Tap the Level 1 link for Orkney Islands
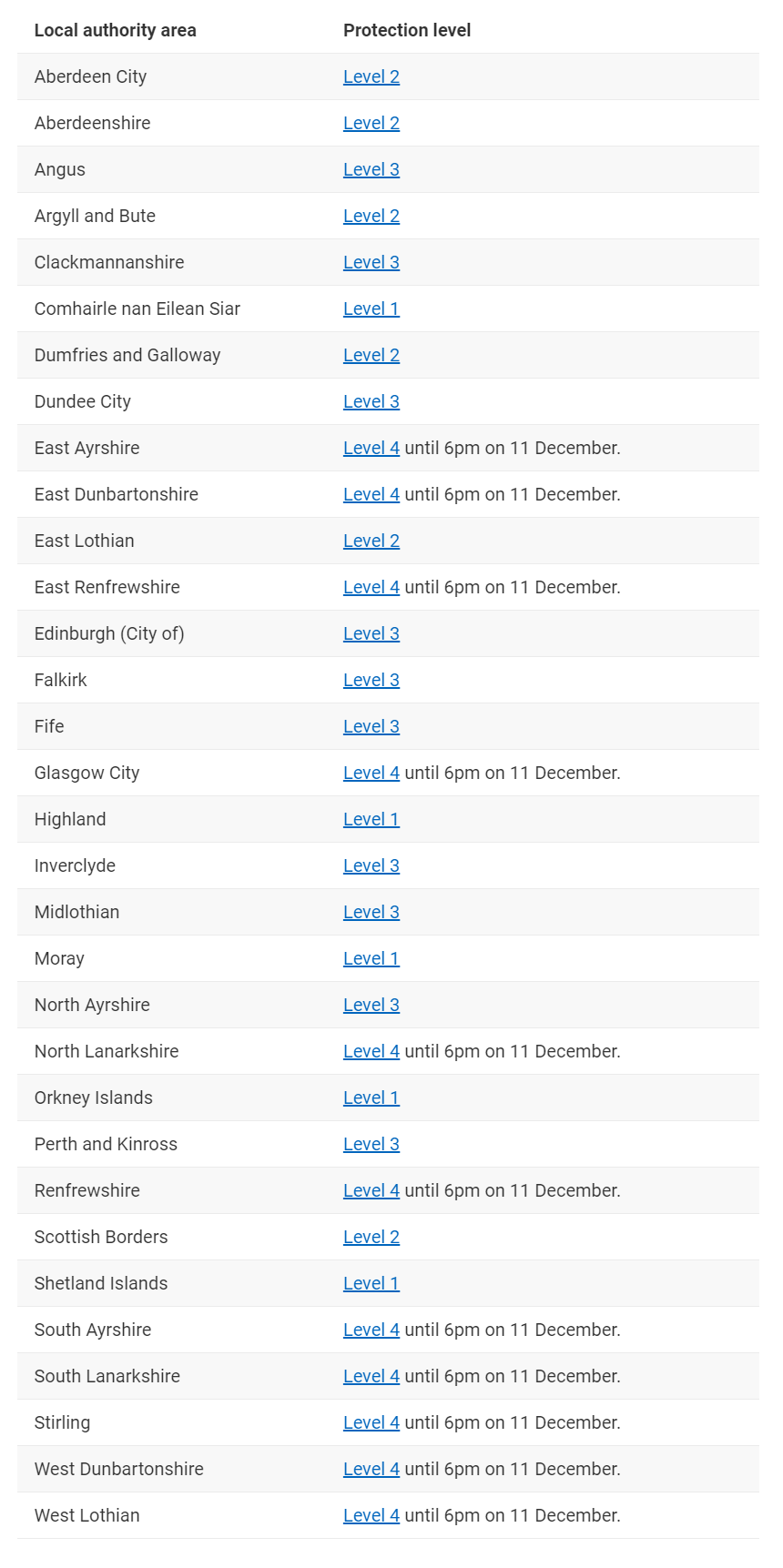The height and width of the screenshot is (1568, 783). pyautogui.click(x=371, y=1098)
